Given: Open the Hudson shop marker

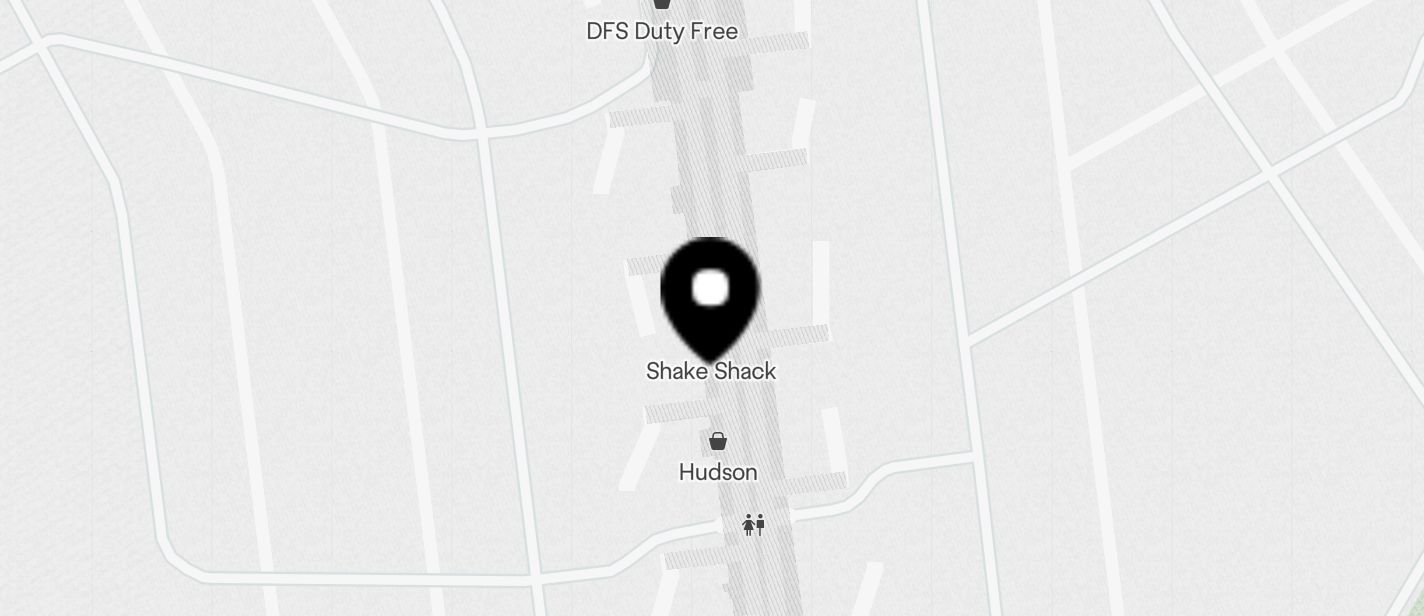Looking at the screenshot, I should [x=718, y=441].
